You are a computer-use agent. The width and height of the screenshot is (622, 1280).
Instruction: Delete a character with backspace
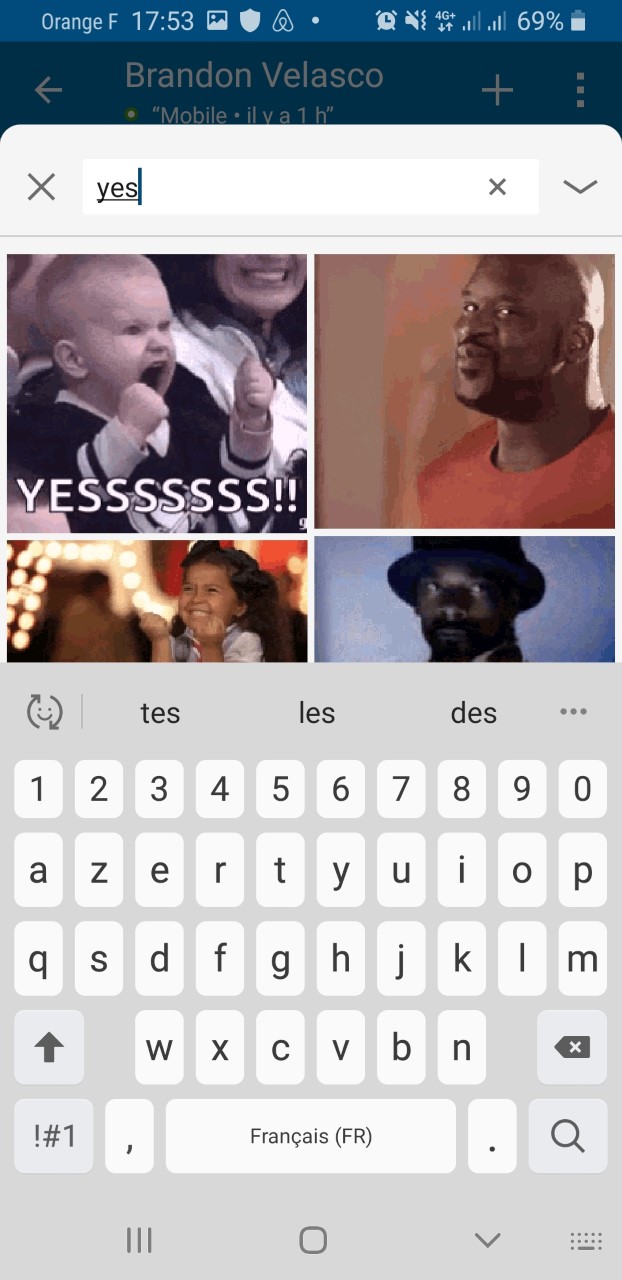click(571, 1047)
